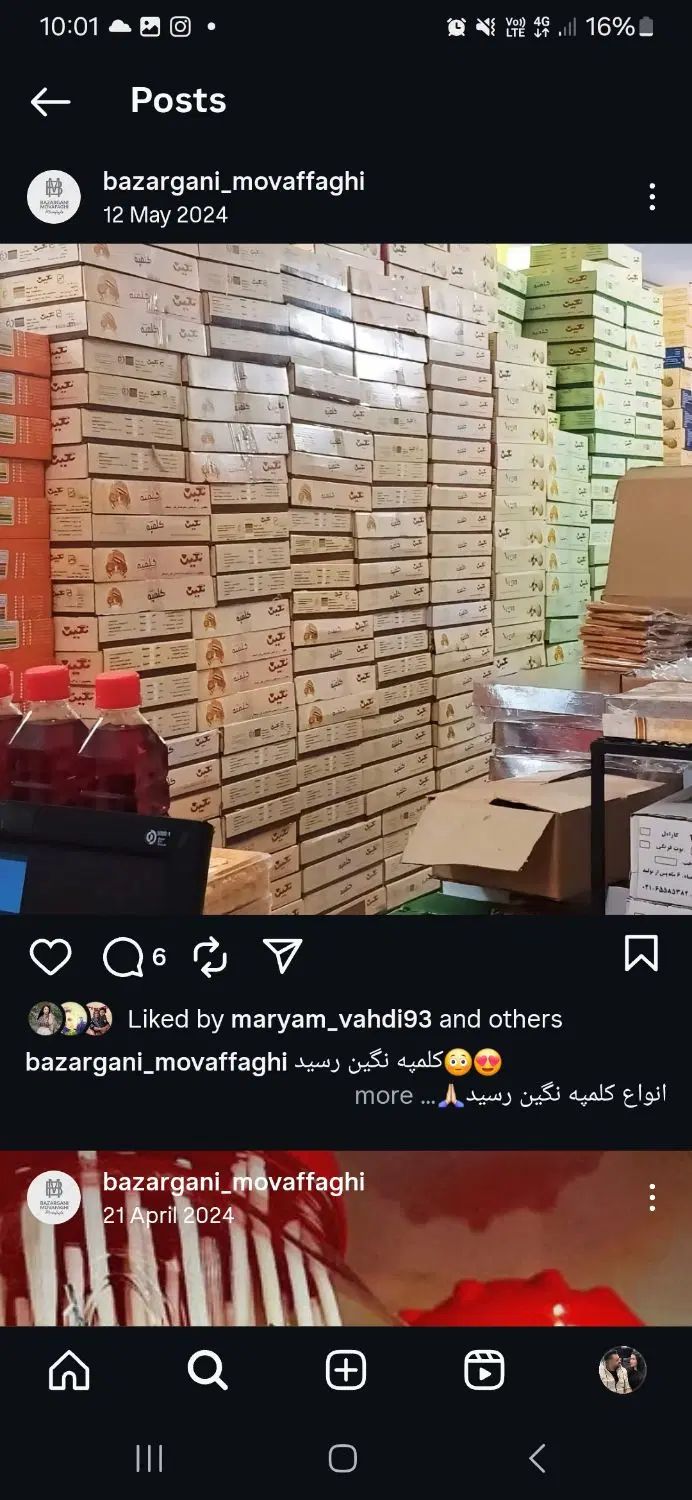Viewport: 692px width, 1500px height.
Task: Tap the system home button
Action: tap(343, 1459)
